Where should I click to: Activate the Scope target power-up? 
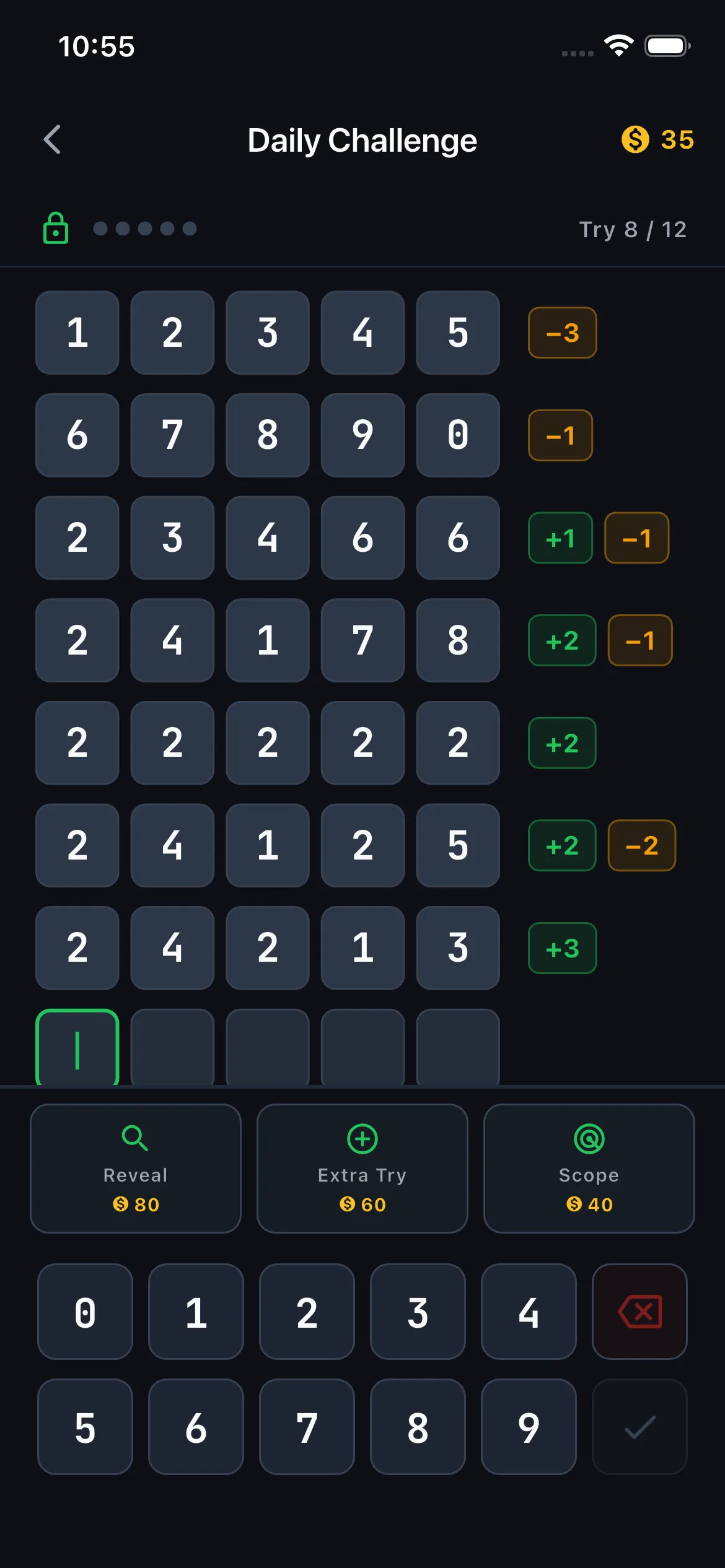pos(589,1168)
